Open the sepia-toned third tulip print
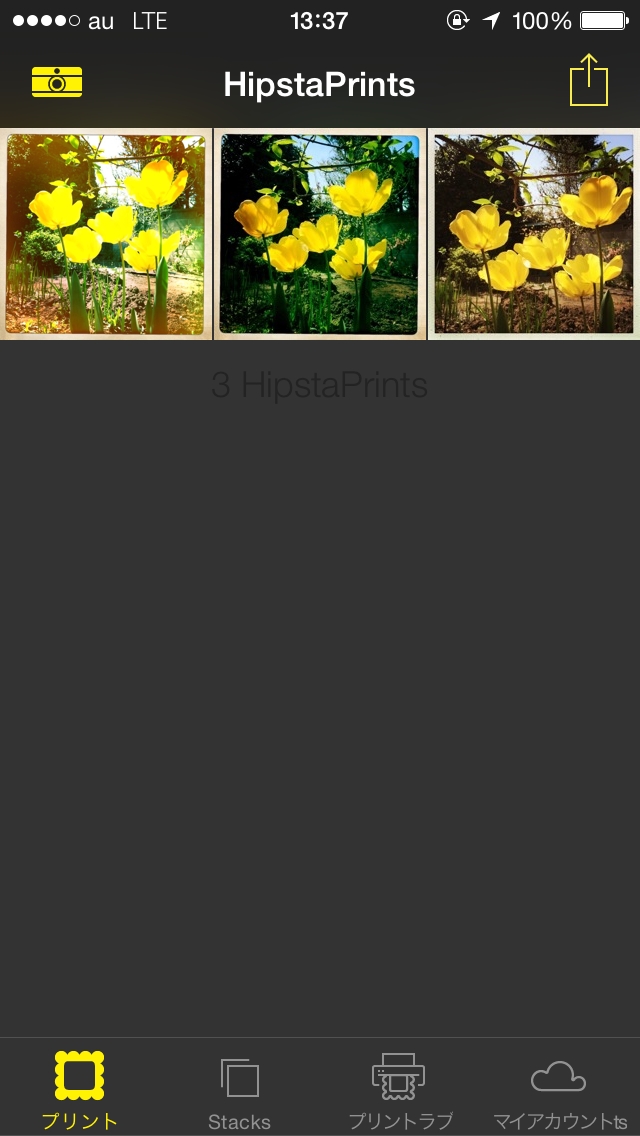Image resolution: width=640 pixels, height=1136 pixels. (x=534, y=234)
